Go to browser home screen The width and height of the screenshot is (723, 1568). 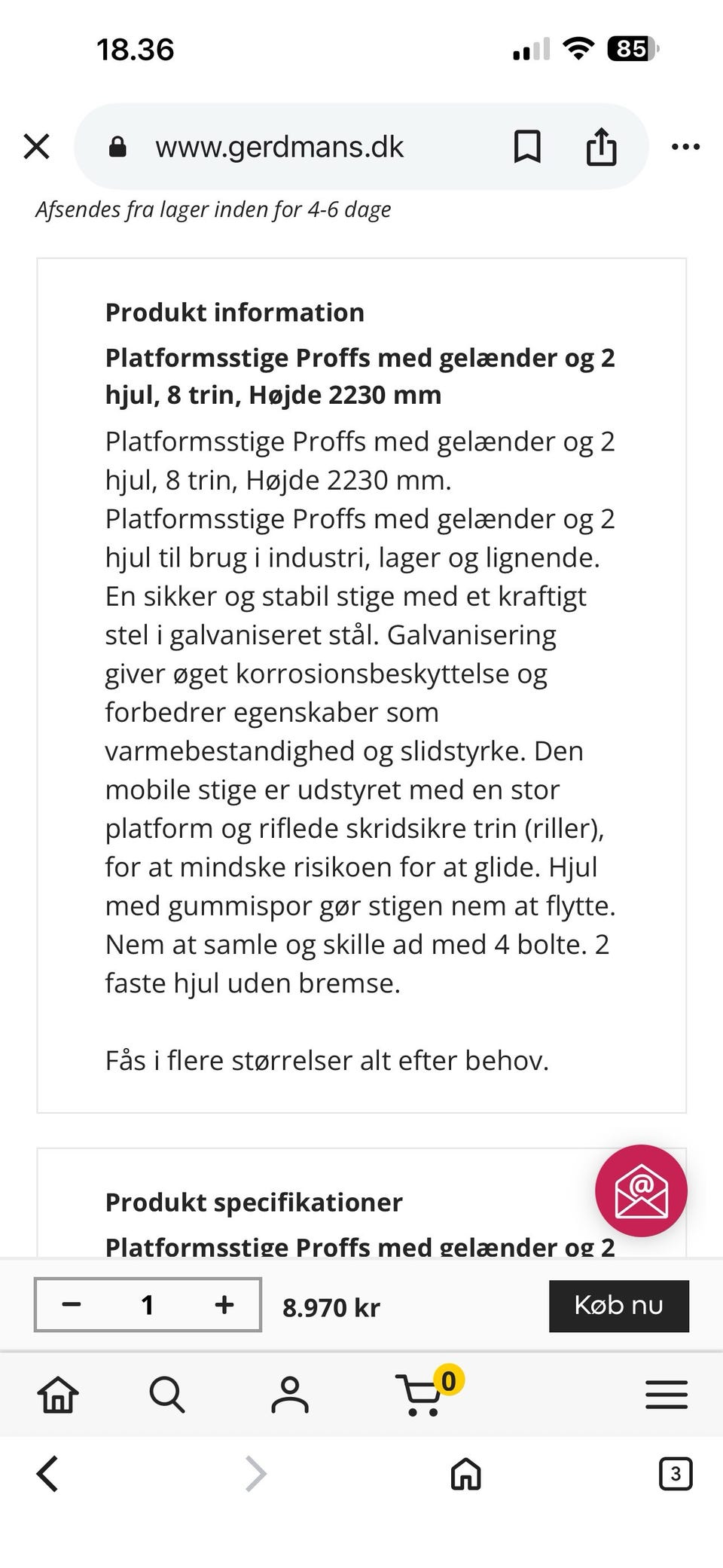click(x=465, y=1475)
